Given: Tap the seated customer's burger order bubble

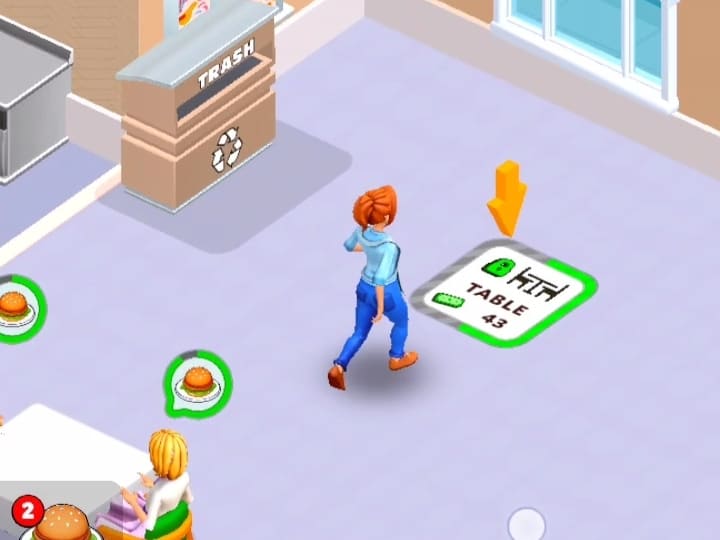Looking at the screenshot, I should (197, 382).
